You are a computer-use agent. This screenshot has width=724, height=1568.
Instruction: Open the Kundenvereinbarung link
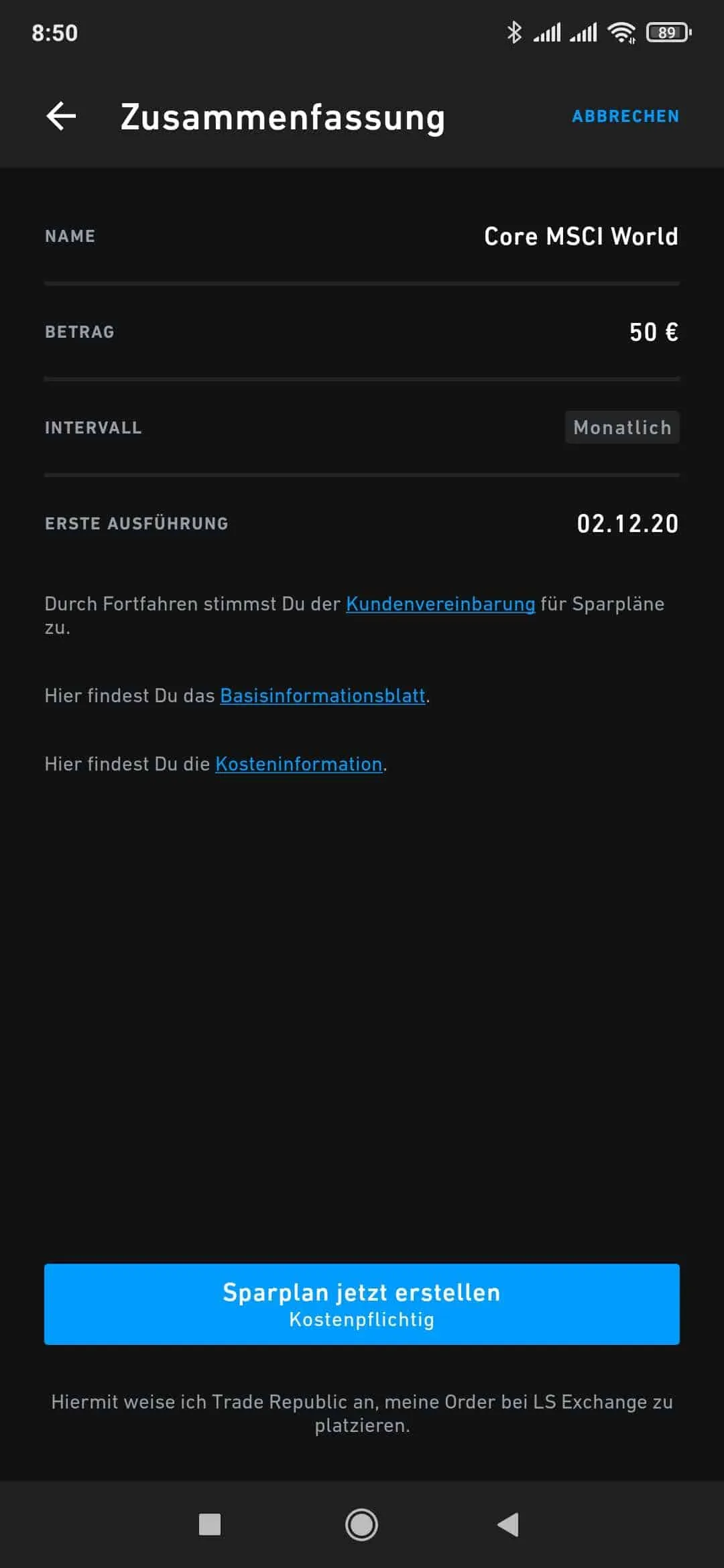pyautogui.click(x=440, y=604)
